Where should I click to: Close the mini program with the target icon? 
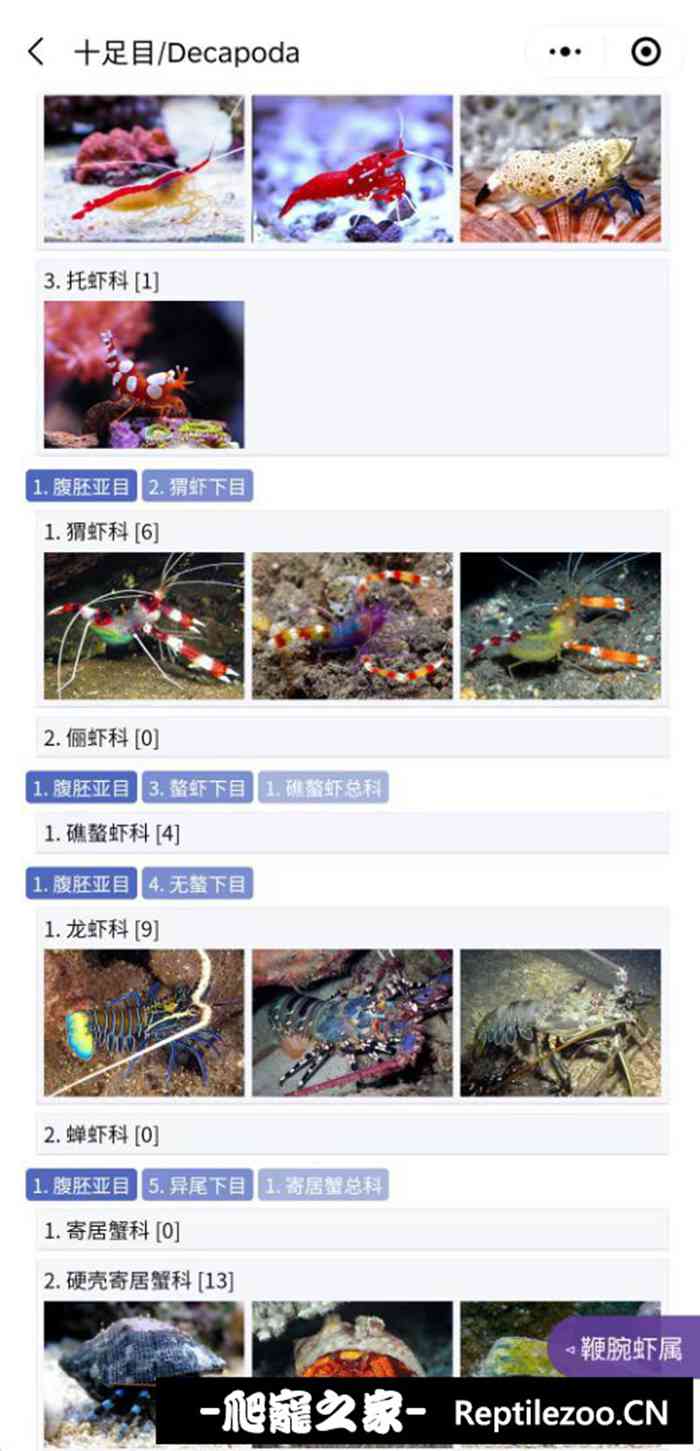646,52
